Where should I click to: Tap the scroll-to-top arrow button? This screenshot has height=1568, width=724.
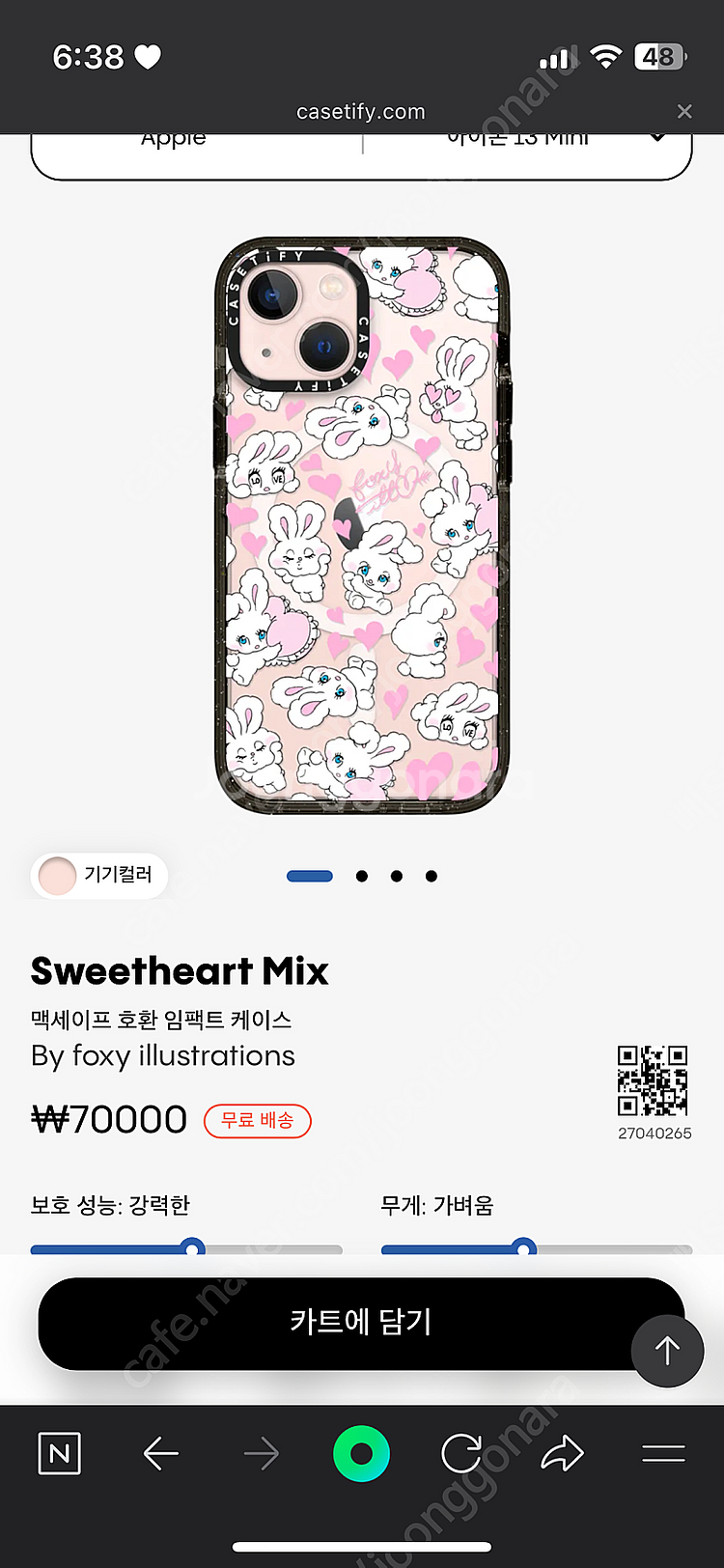[x=667, y=1350]
